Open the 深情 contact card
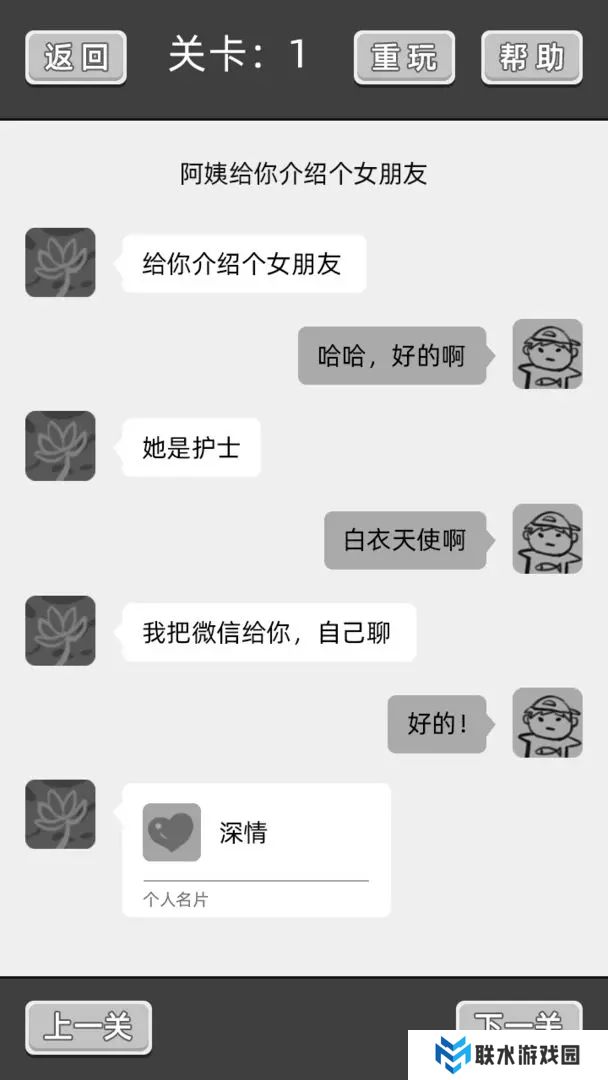The image size is (608, 1080). click(256, 849)
